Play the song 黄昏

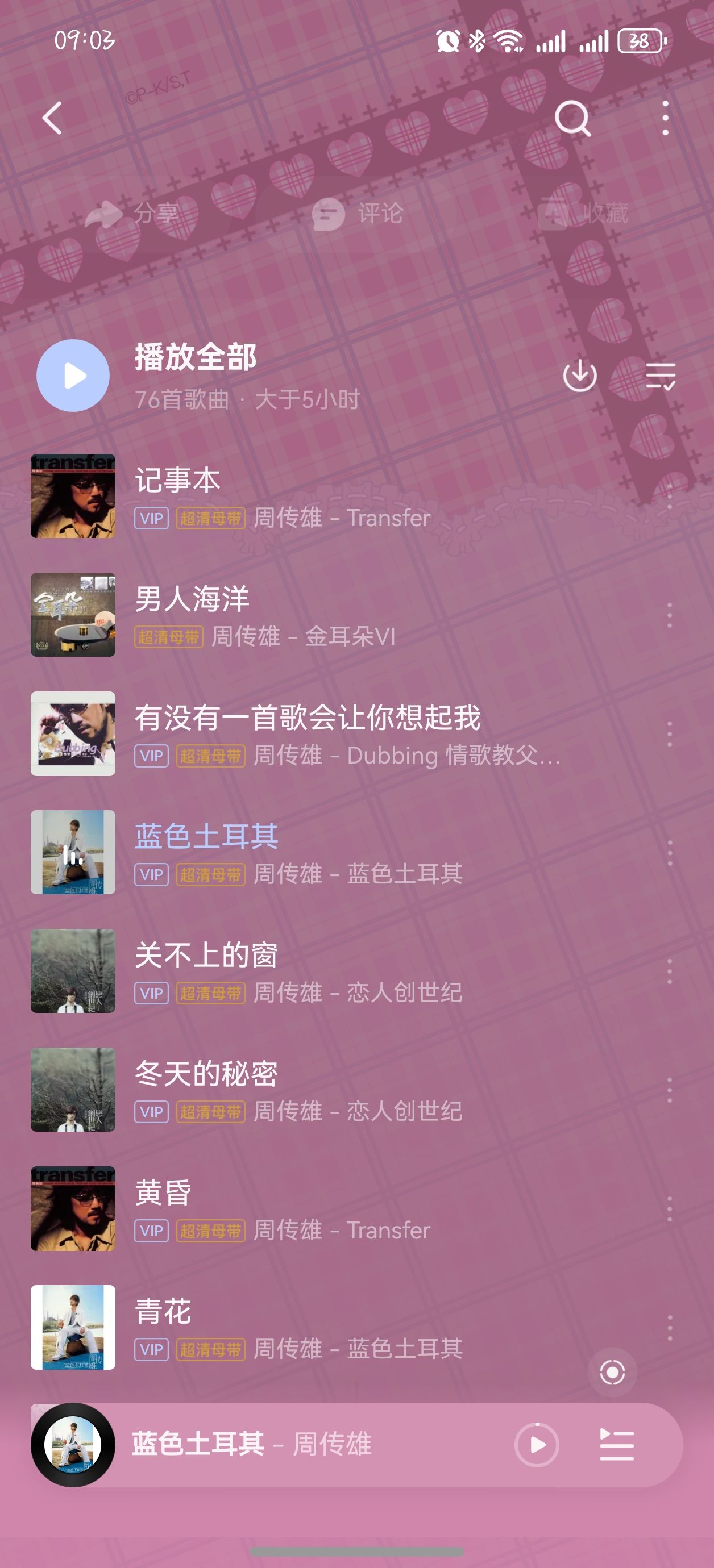[305, 1208]
